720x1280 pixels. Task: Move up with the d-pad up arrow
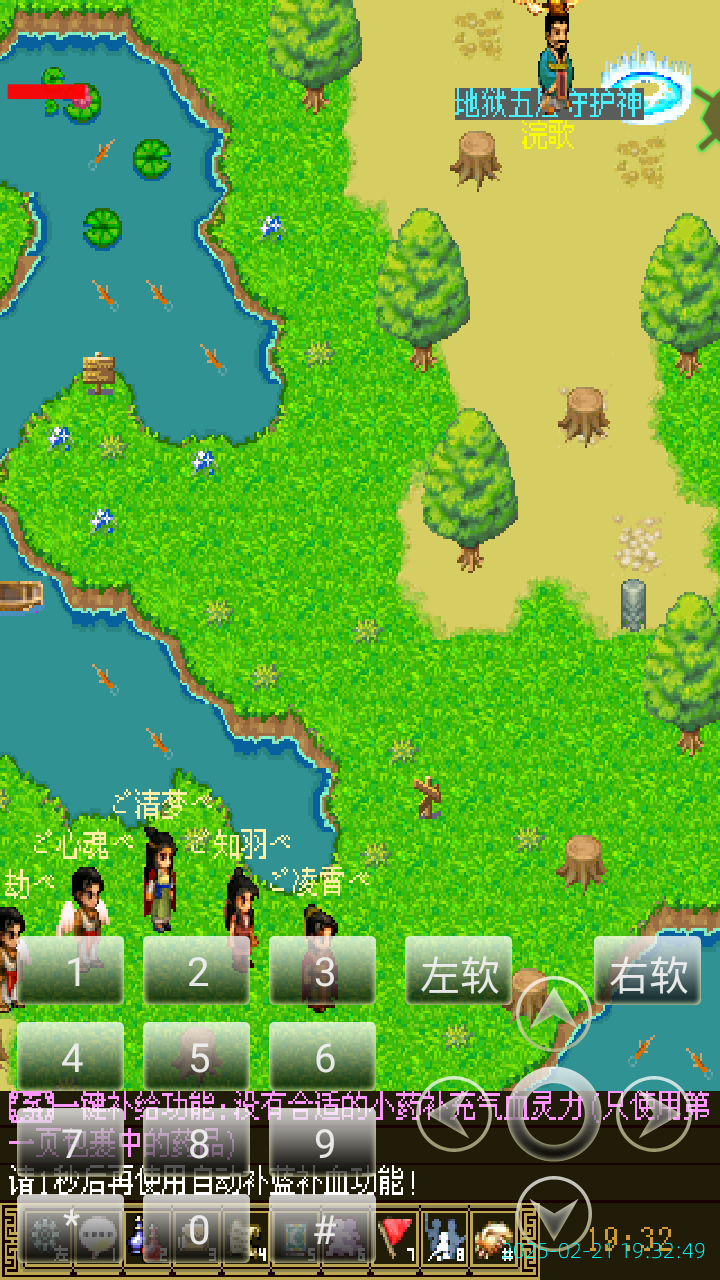pos(553,1012)
